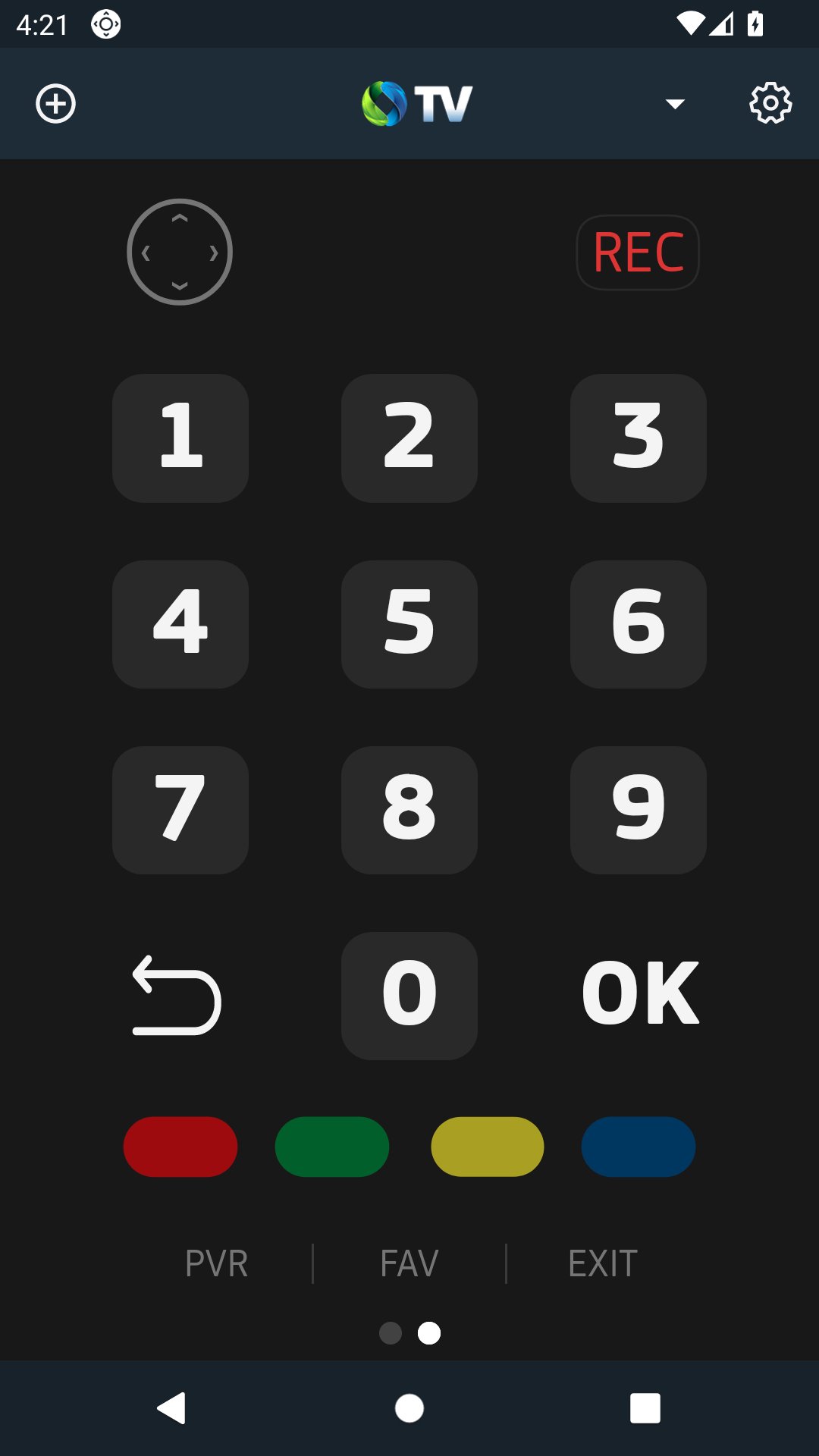Enter digit 0 on the keypad
This screenshot has width=819, height=1456.
pyautogui.click(x=409, y=995)
